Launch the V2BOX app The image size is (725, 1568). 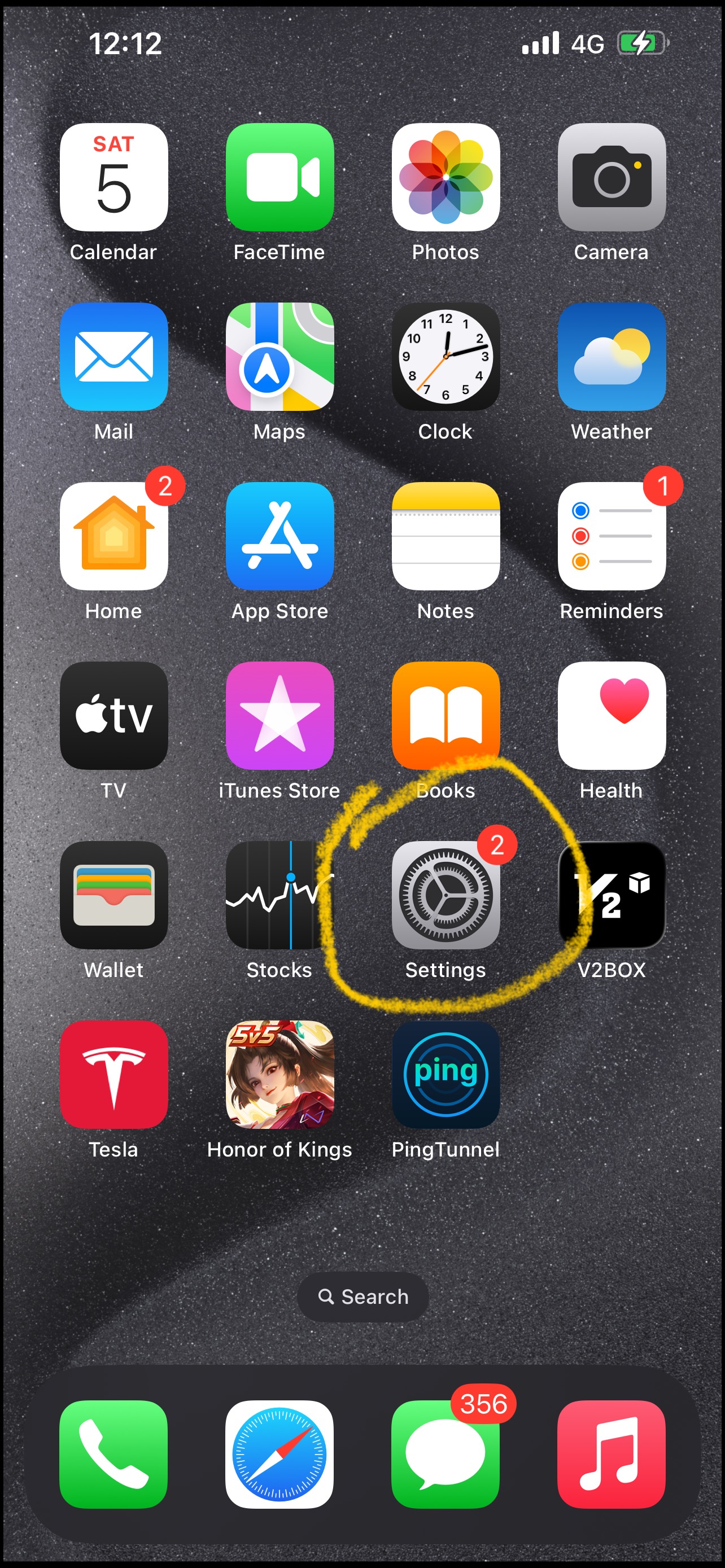pos(612,895)
